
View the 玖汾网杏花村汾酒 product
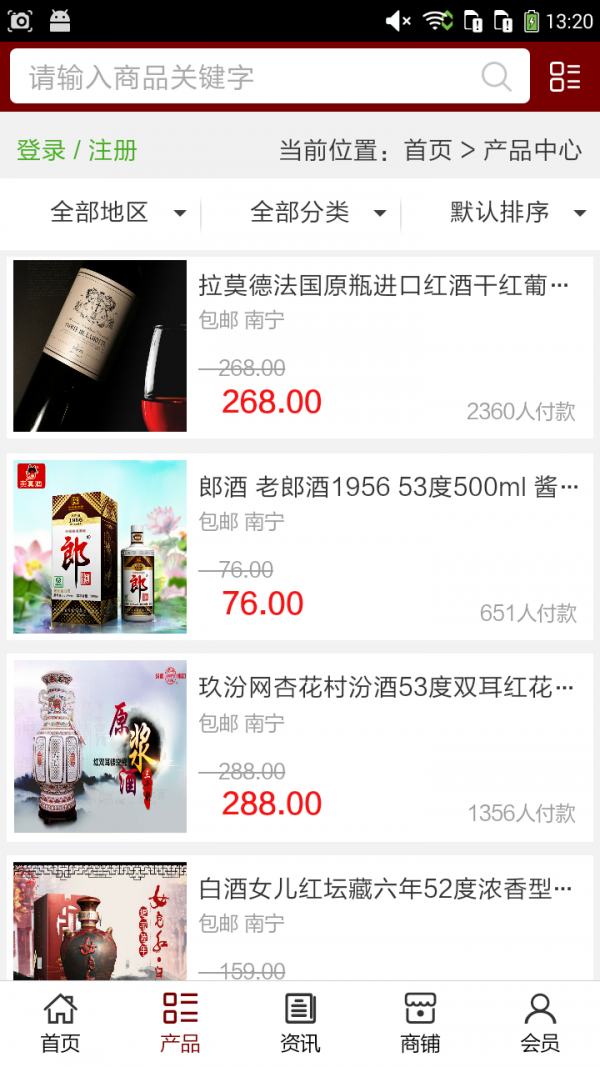pos(386,688)
